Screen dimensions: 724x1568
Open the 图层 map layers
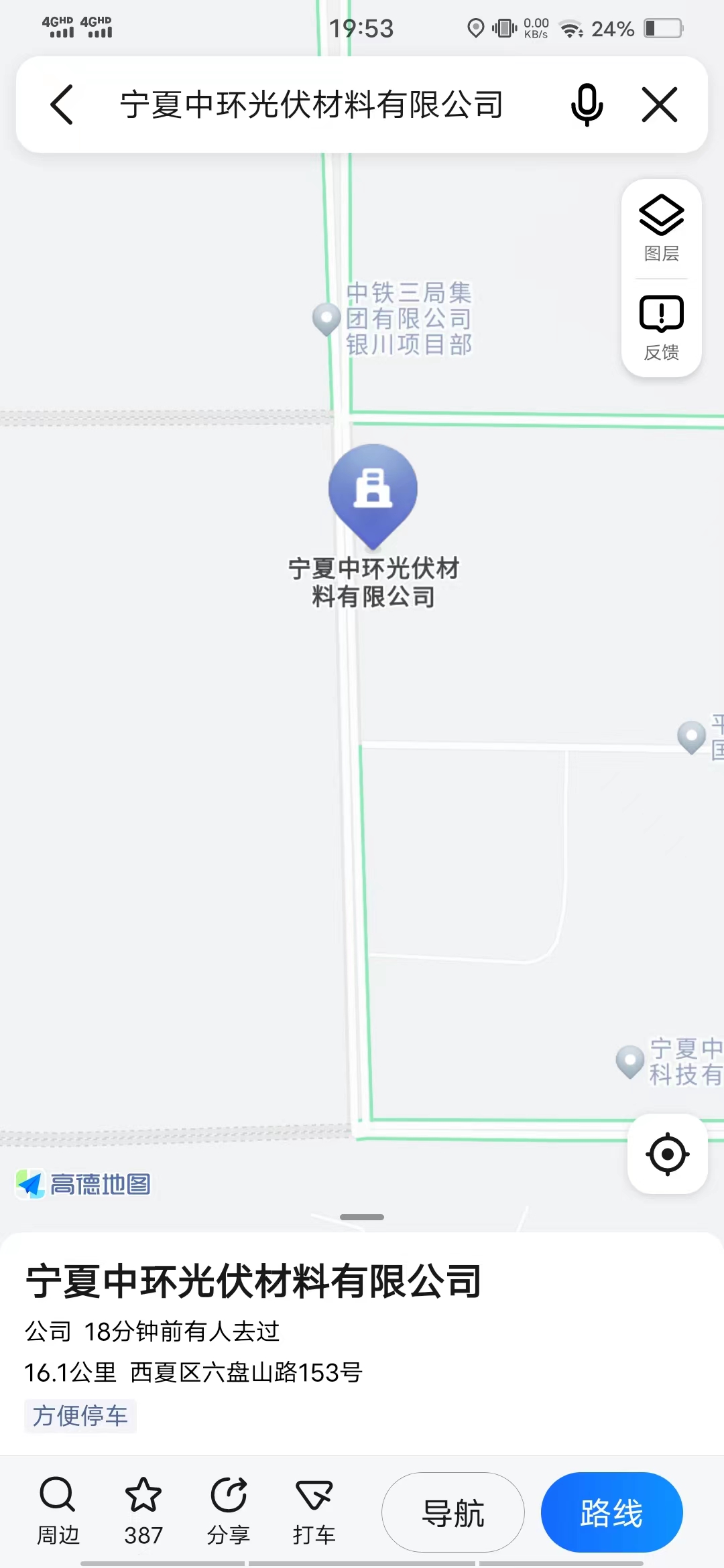(x=662, y=228)
